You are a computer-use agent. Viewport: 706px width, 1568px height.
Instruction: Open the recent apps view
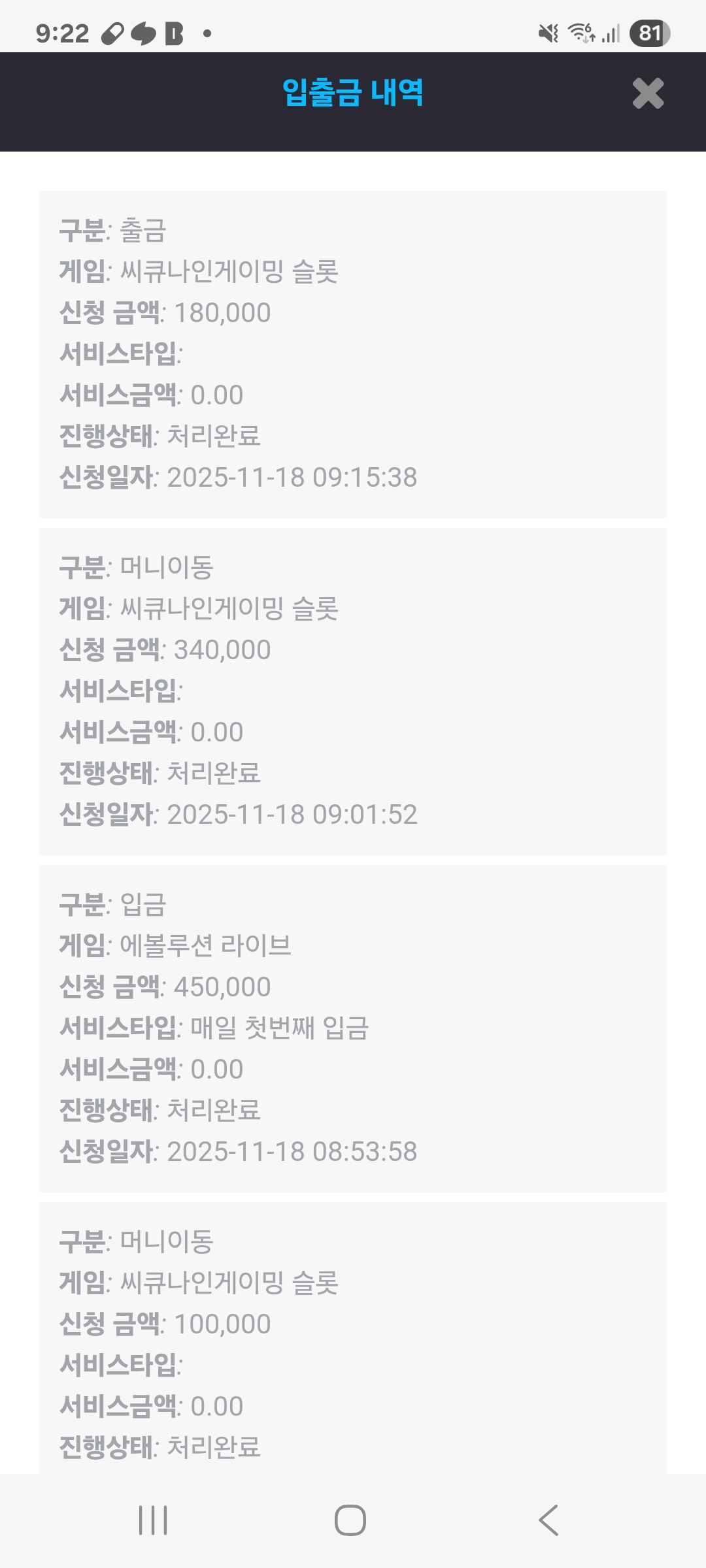click(154, 1520)
